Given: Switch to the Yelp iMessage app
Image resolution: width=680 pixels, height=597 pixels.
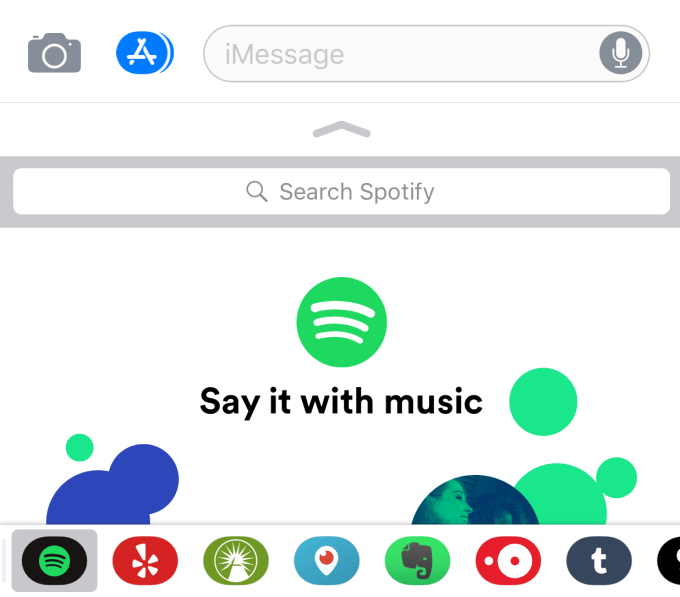Looking at the screenshot, I should point(145,561).
